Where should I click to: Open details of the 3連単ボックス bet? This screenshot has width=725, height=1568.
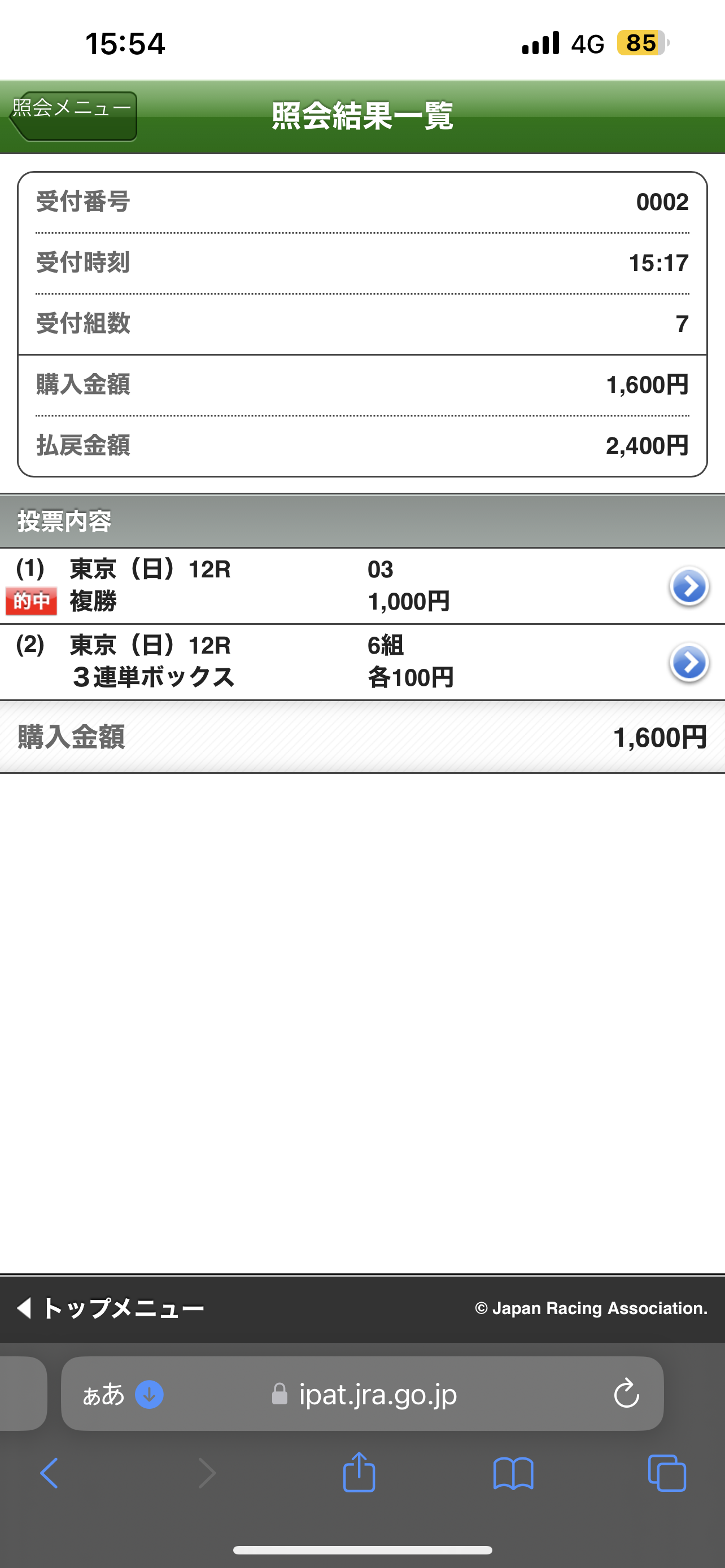pos(688,662)
